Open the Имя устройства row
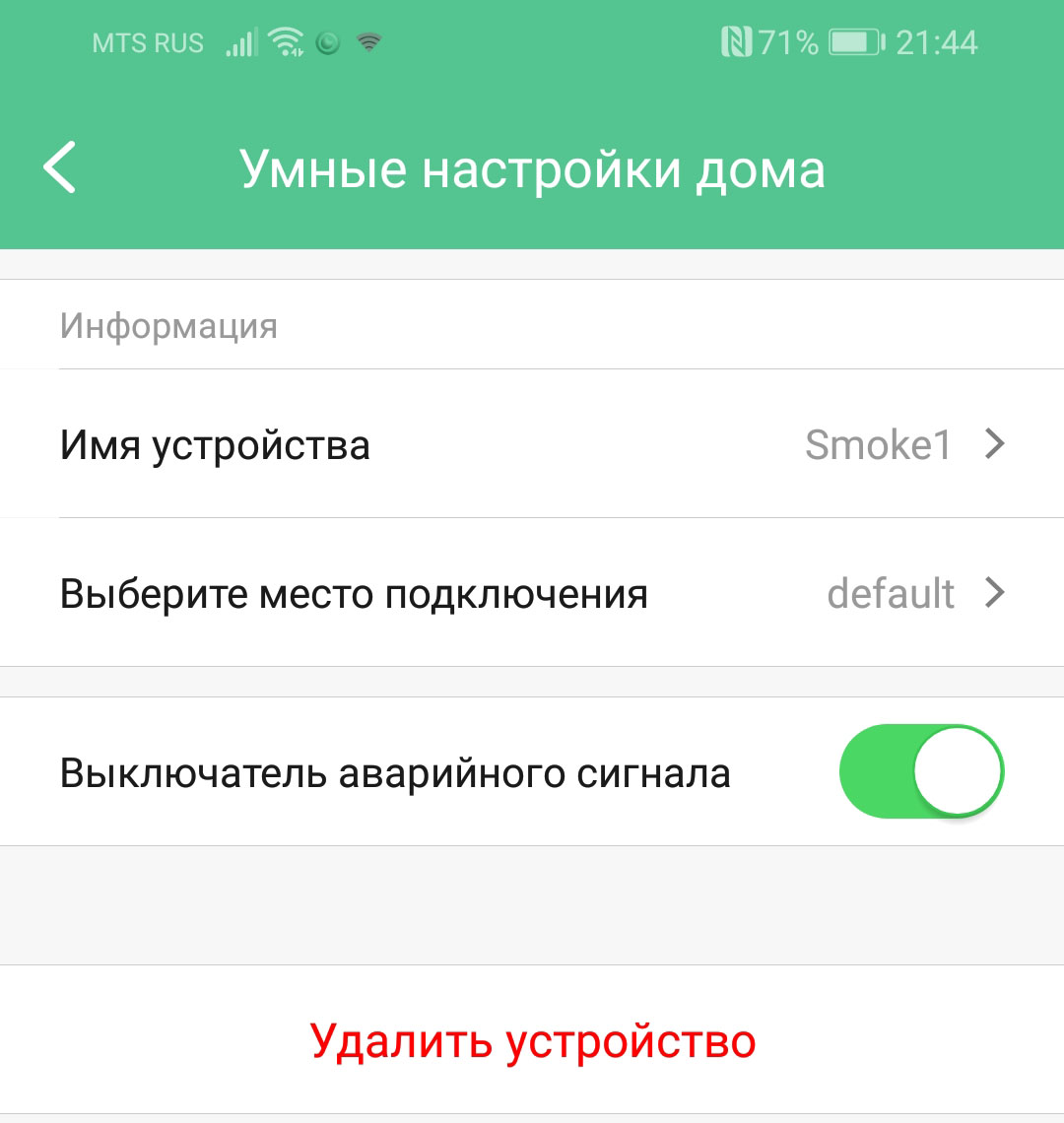 coord(532,445)
